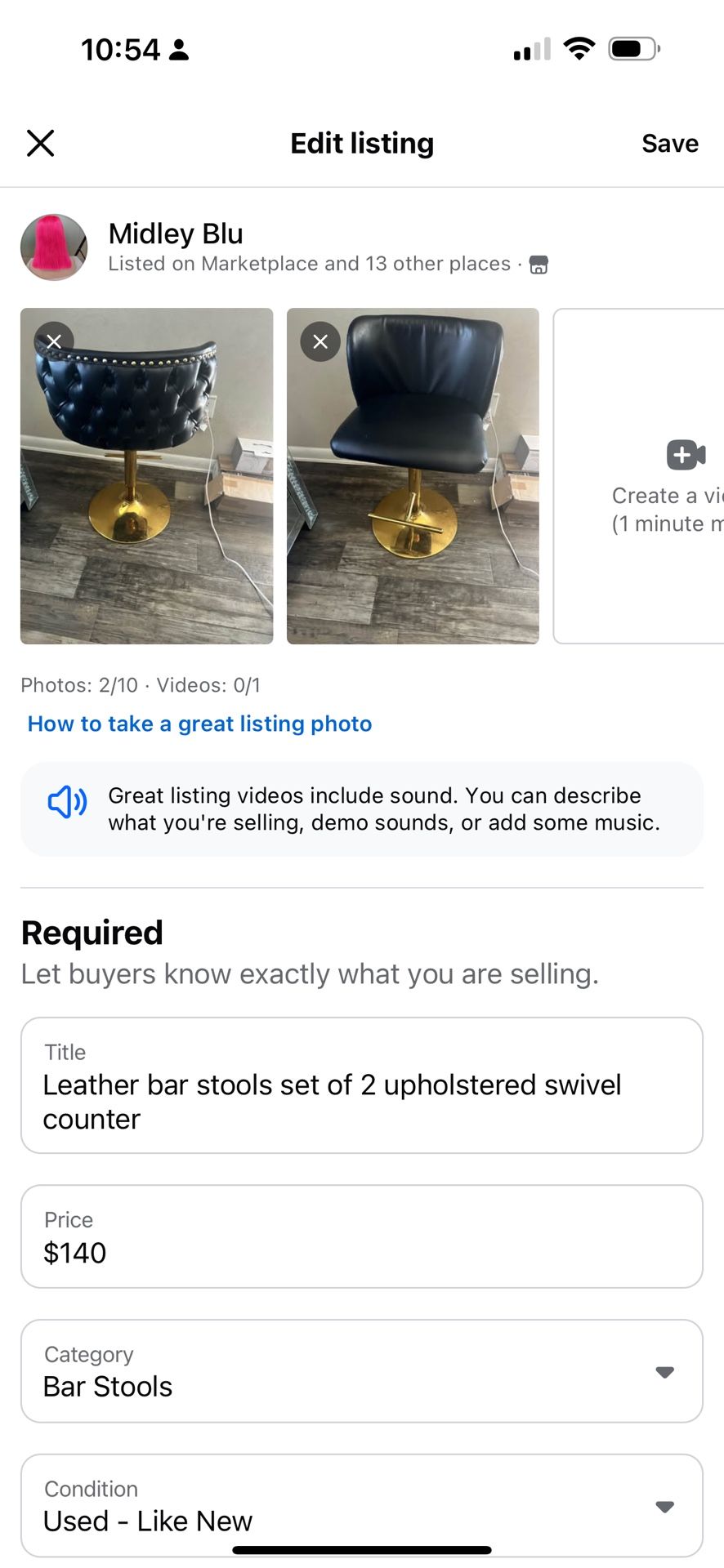Edit the Price field showing $140

coord(362,1237)
